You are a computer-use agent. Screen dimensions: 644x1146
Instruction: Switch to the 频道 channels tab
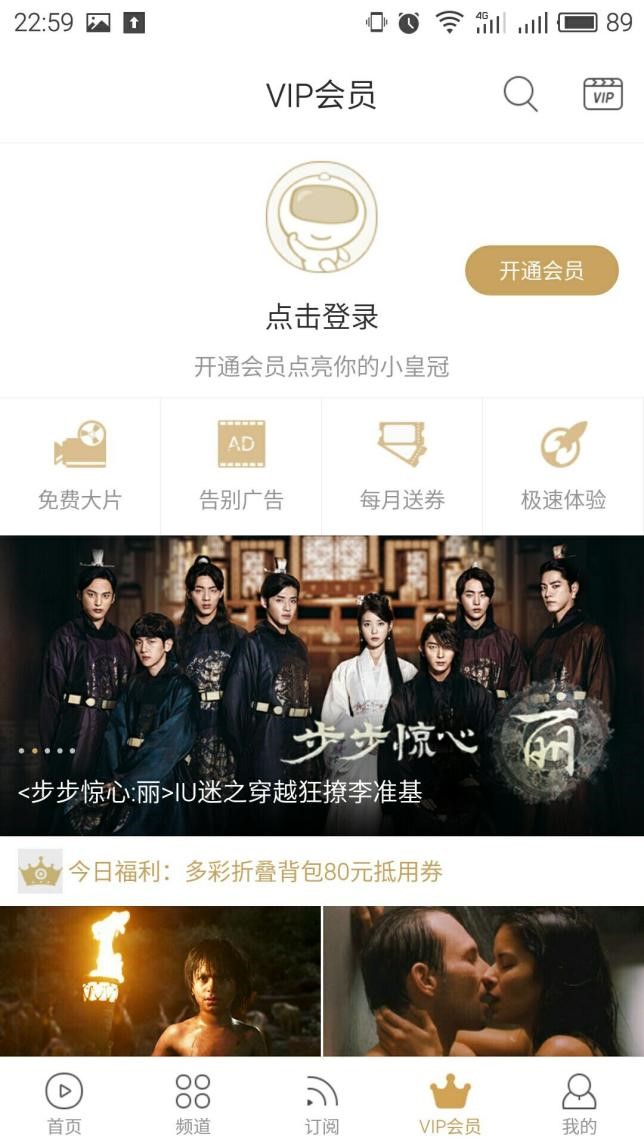[x=193, y=1102]
